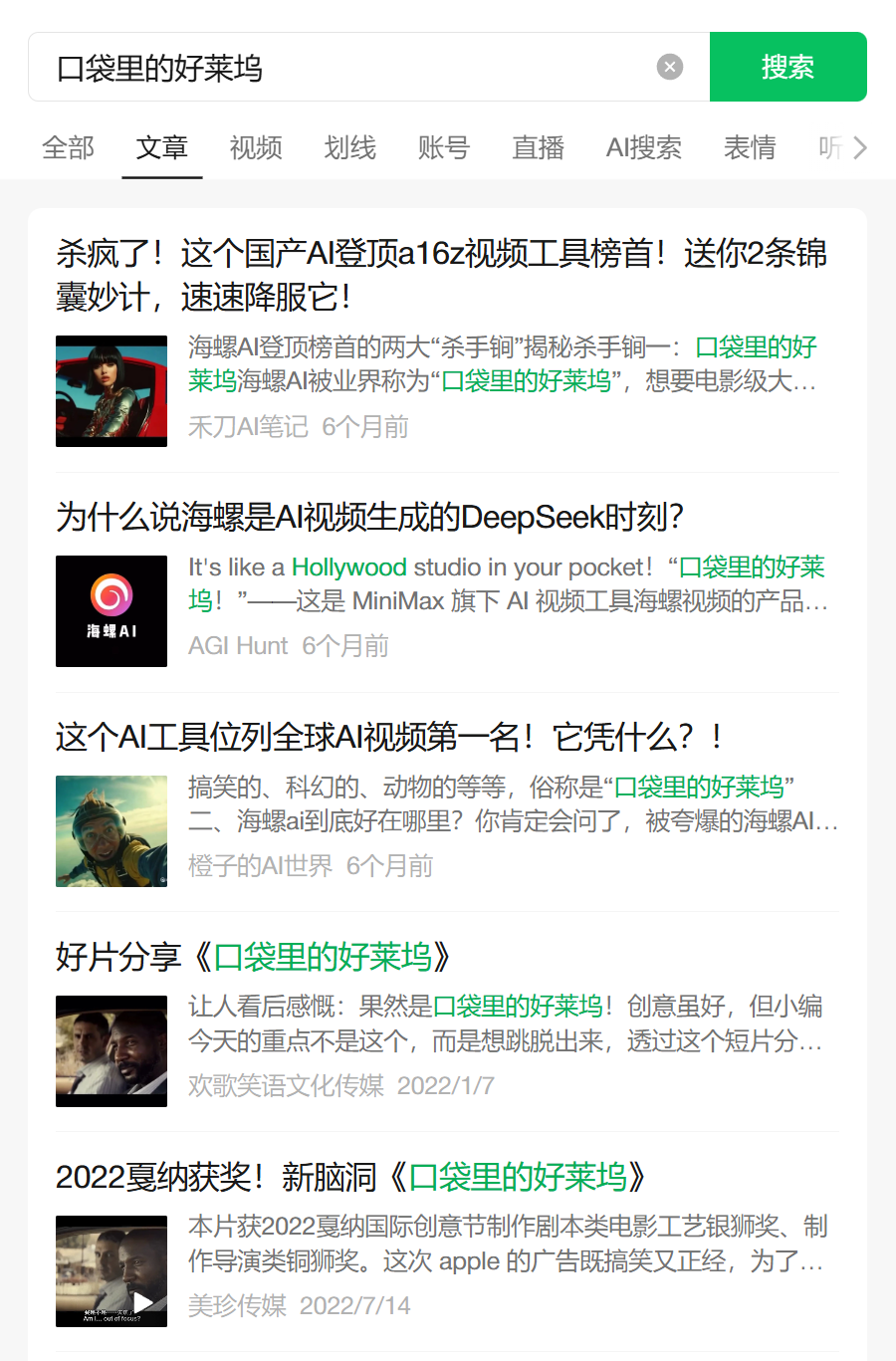The width and height of the screenshot is (896, 1361).
Task: Switch to the 视频 tab
Action: click(x=256, y=148)
